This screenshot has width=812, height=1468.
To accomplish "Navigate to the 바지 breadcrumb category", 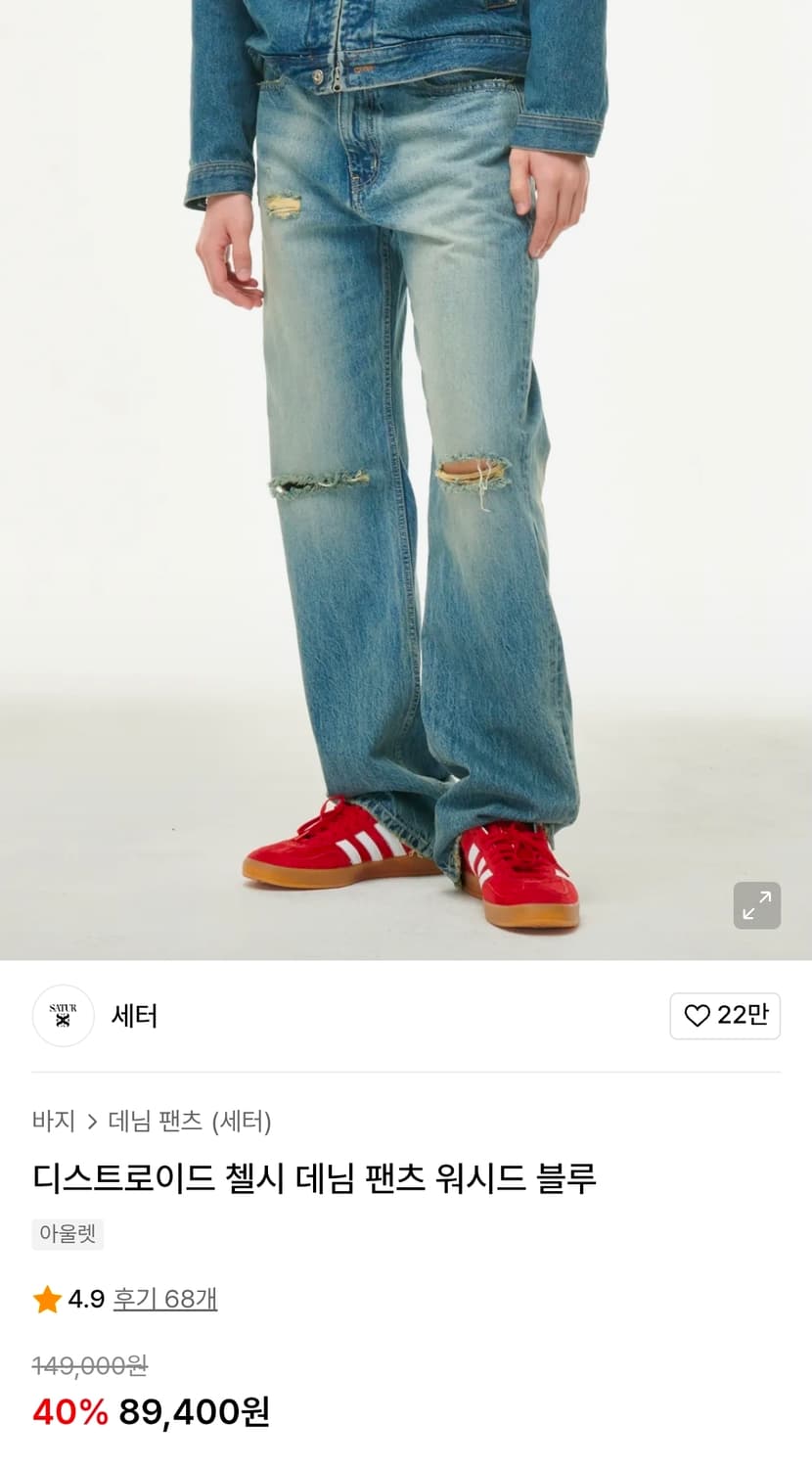I will pyautogui.click(x=53, y=1122).
